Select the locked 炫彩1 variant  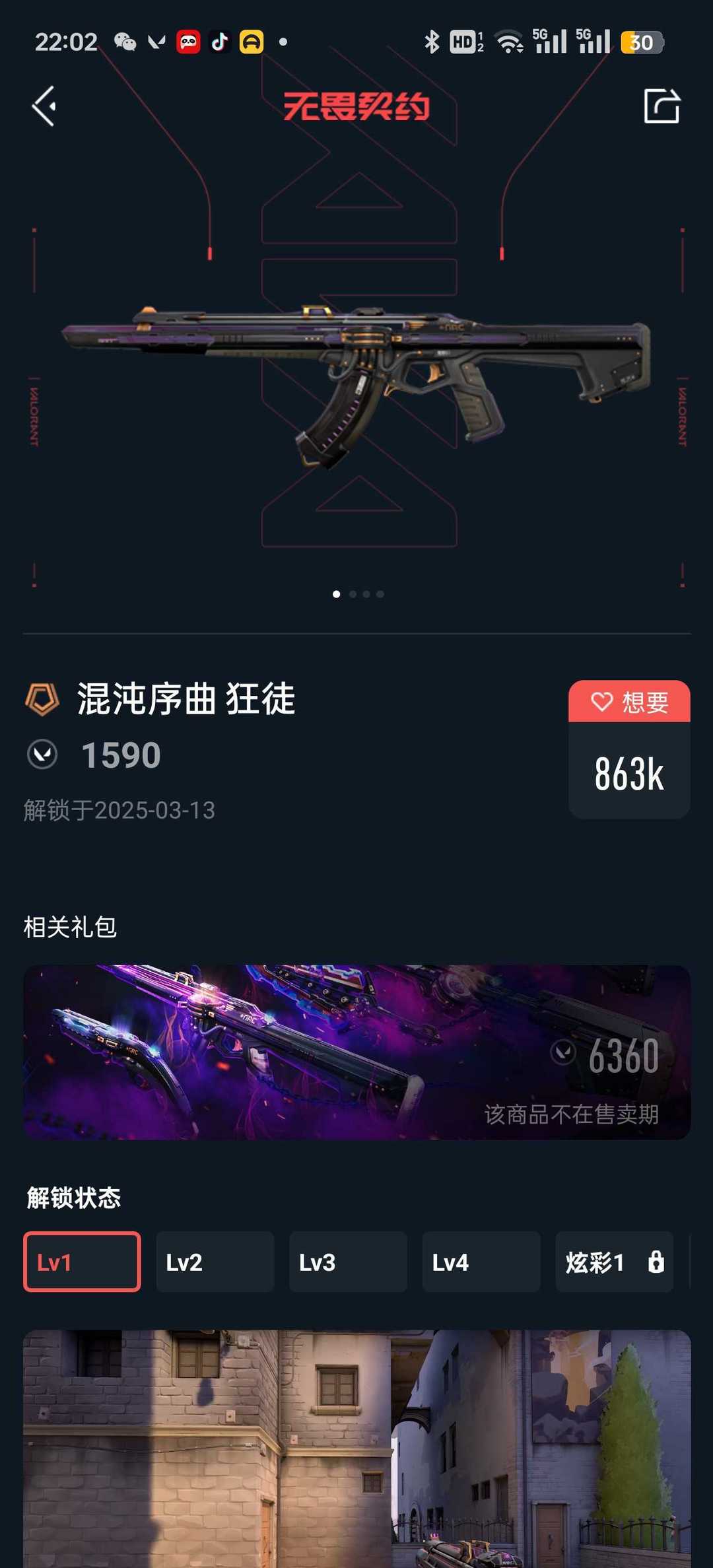point(614,1262)
